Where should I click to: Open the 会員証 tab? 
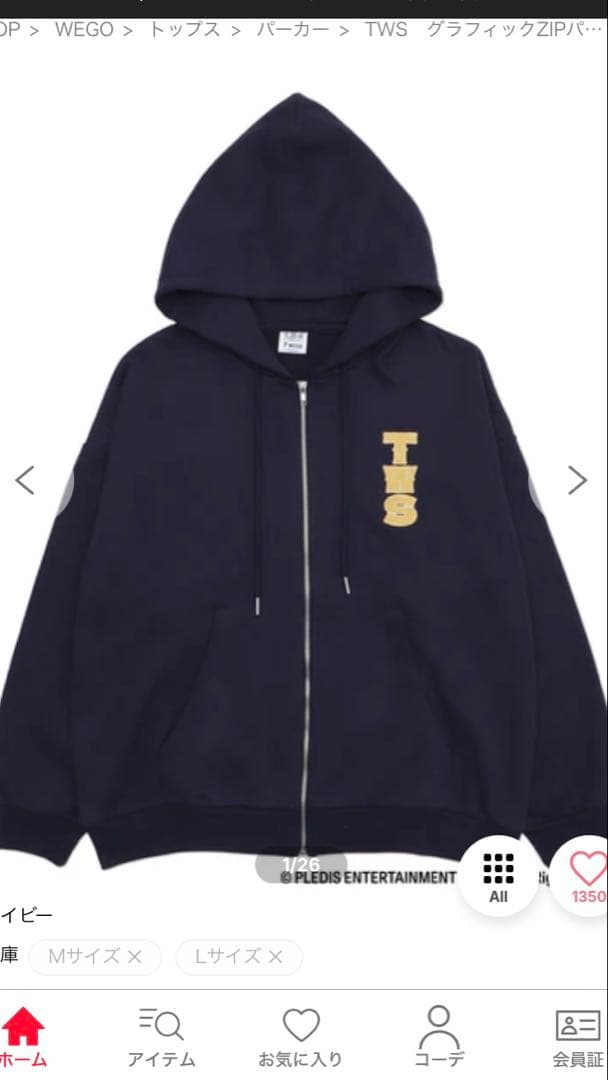pos(578,1038)
